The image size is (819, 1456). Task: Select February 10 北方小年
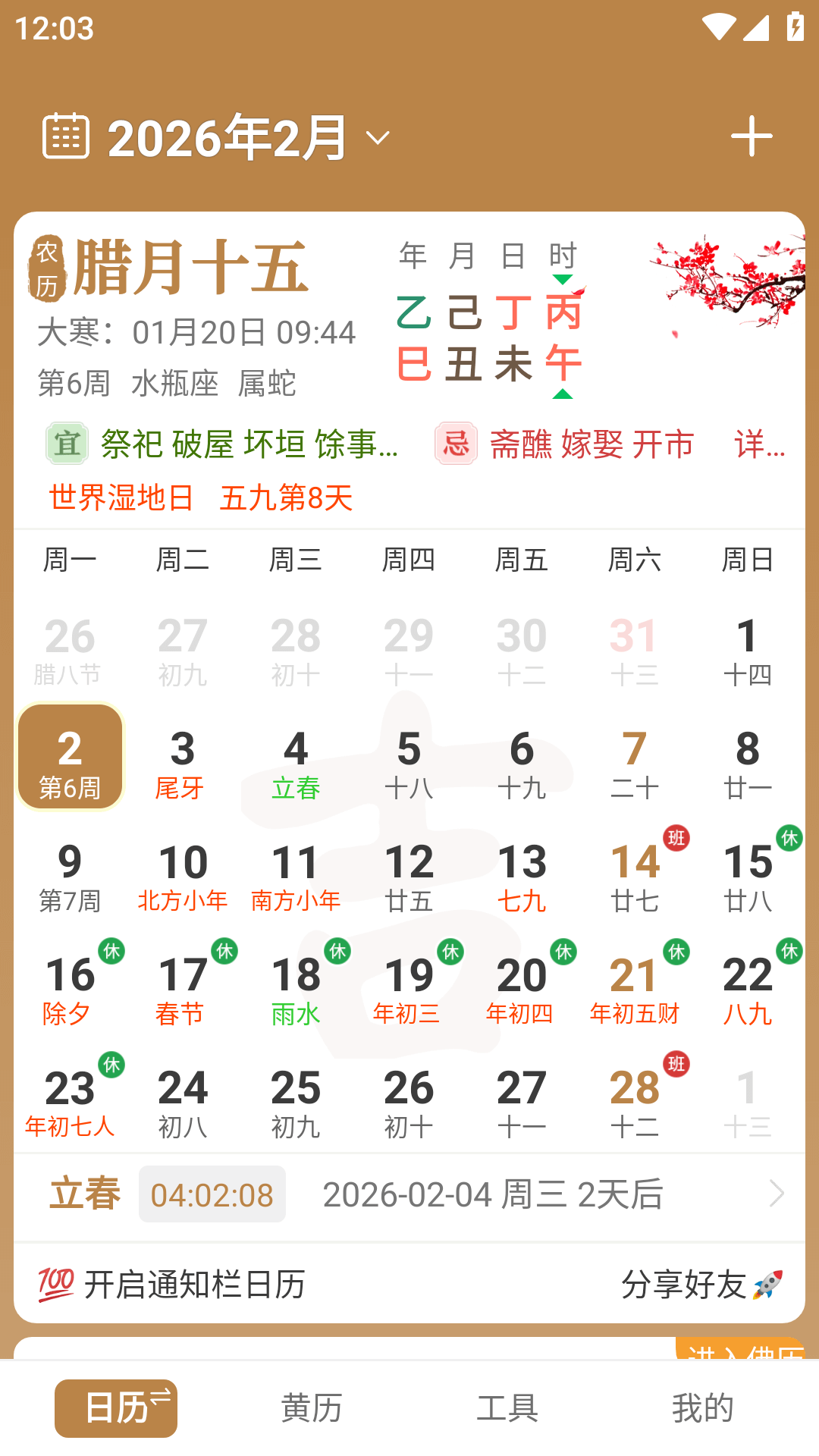tap(182, 874)
